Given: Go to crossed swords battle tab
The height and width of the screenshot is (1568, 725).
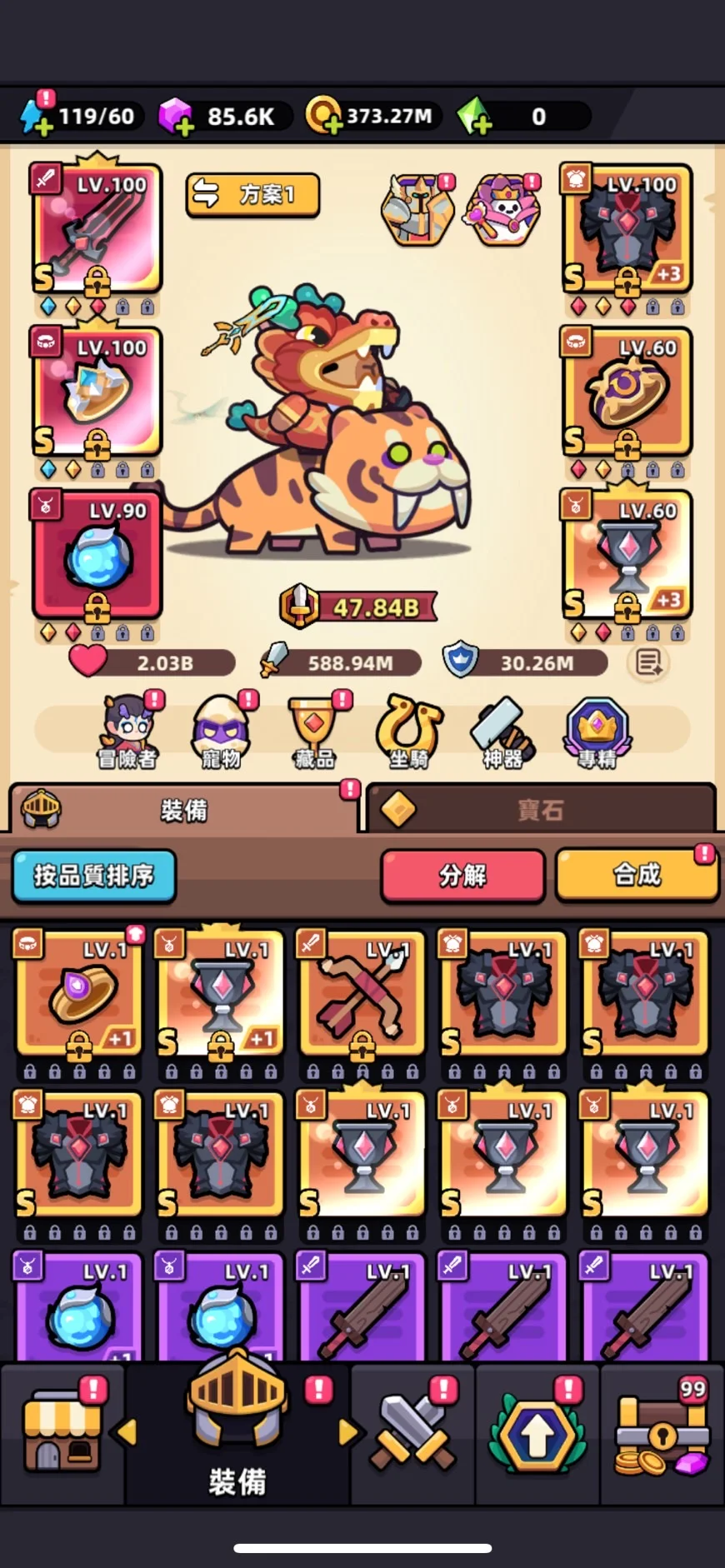Looking at the screenshot, I should point(412,1435).
